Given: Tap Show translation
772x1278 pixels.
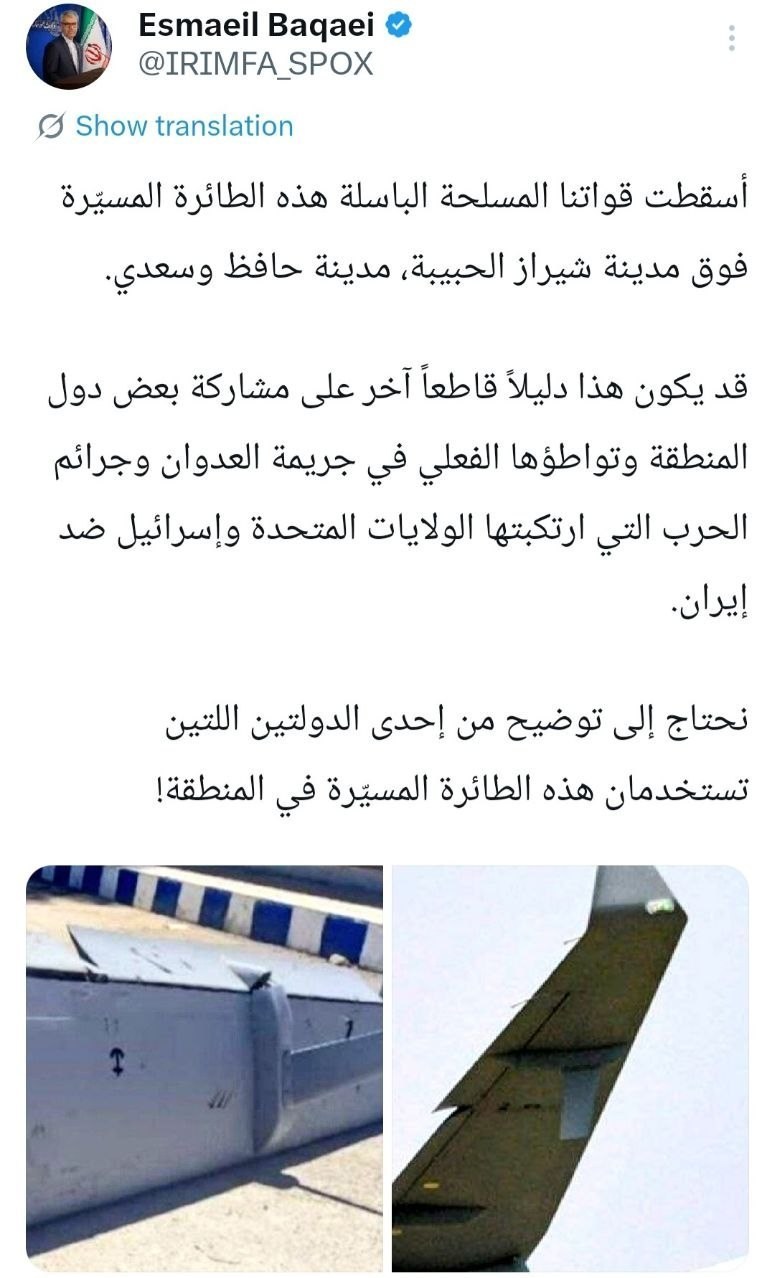Looking at the screenshot, I should coord(184,126).
